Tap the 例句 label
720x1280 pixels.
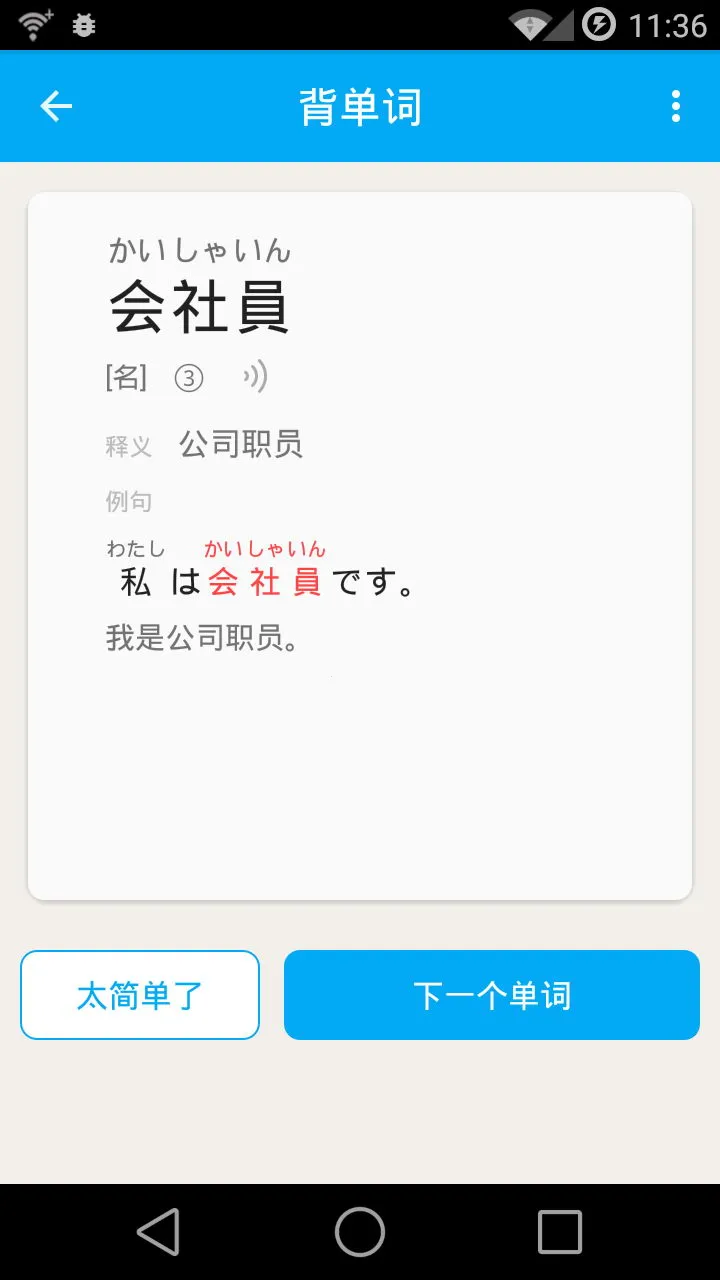(x=128, y=500)
